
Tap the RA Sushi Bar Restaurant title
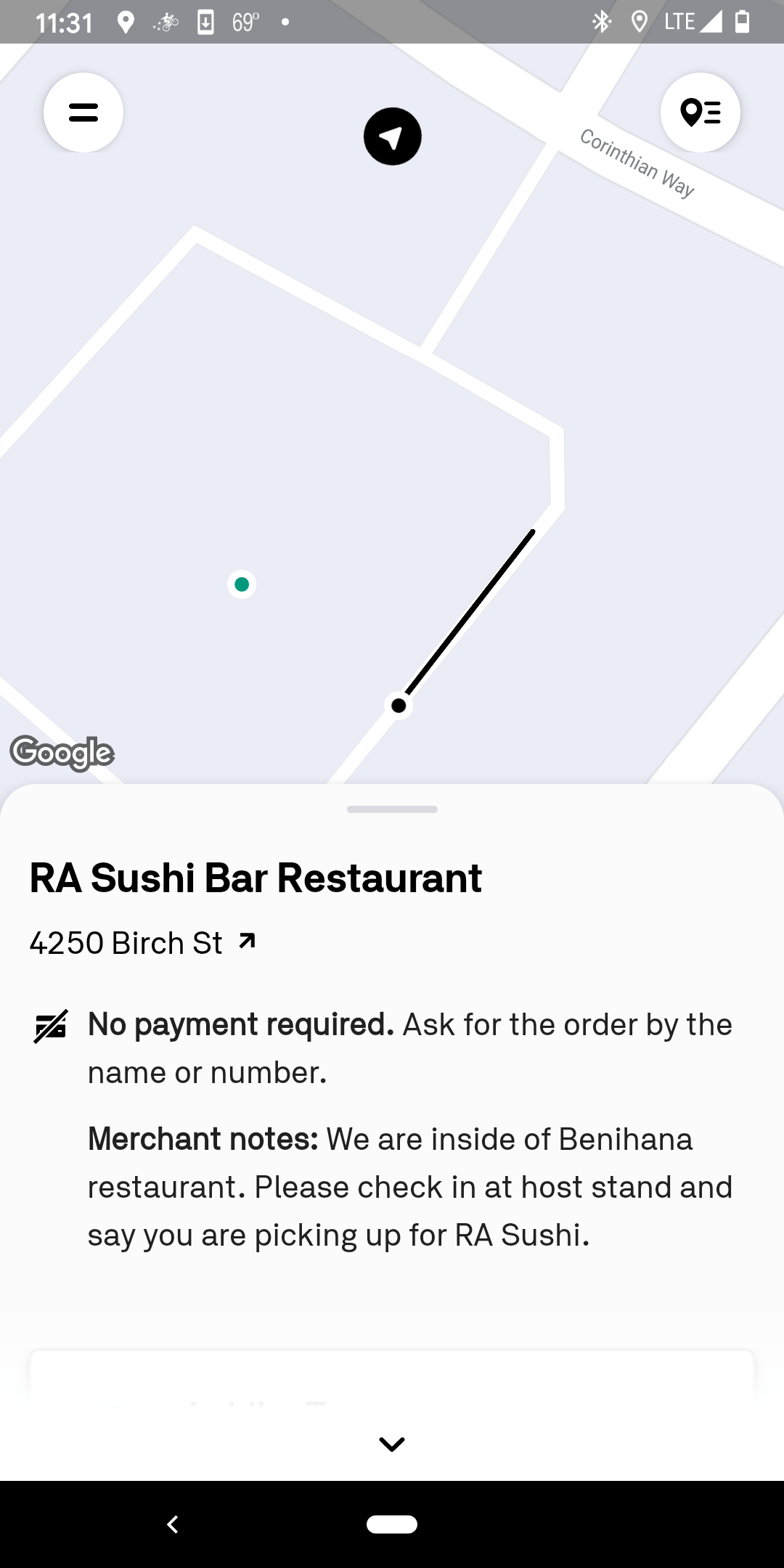coord(256,877)
